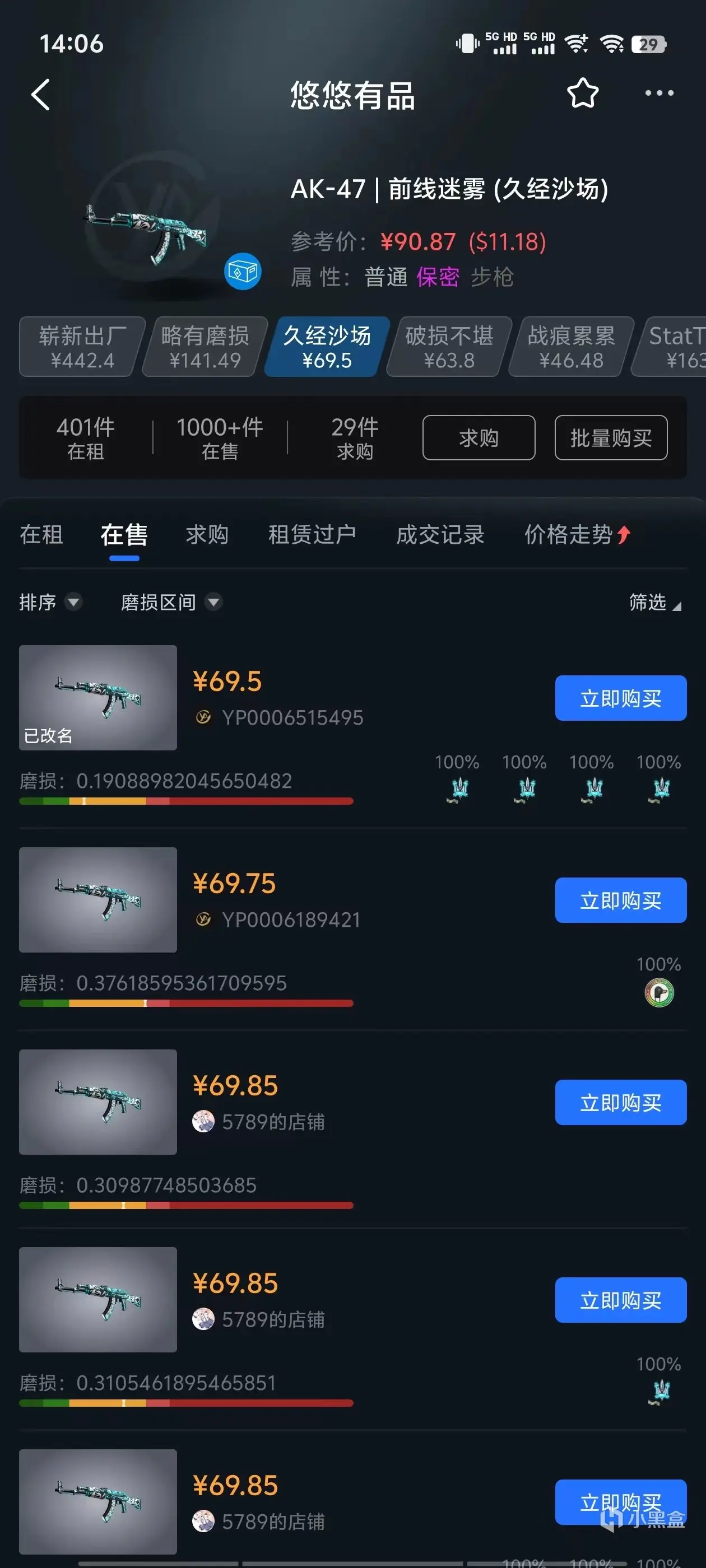Buy the ¥69.75 listing with 立即购买
Viewport: 706px width, 1568px height.
621,900
